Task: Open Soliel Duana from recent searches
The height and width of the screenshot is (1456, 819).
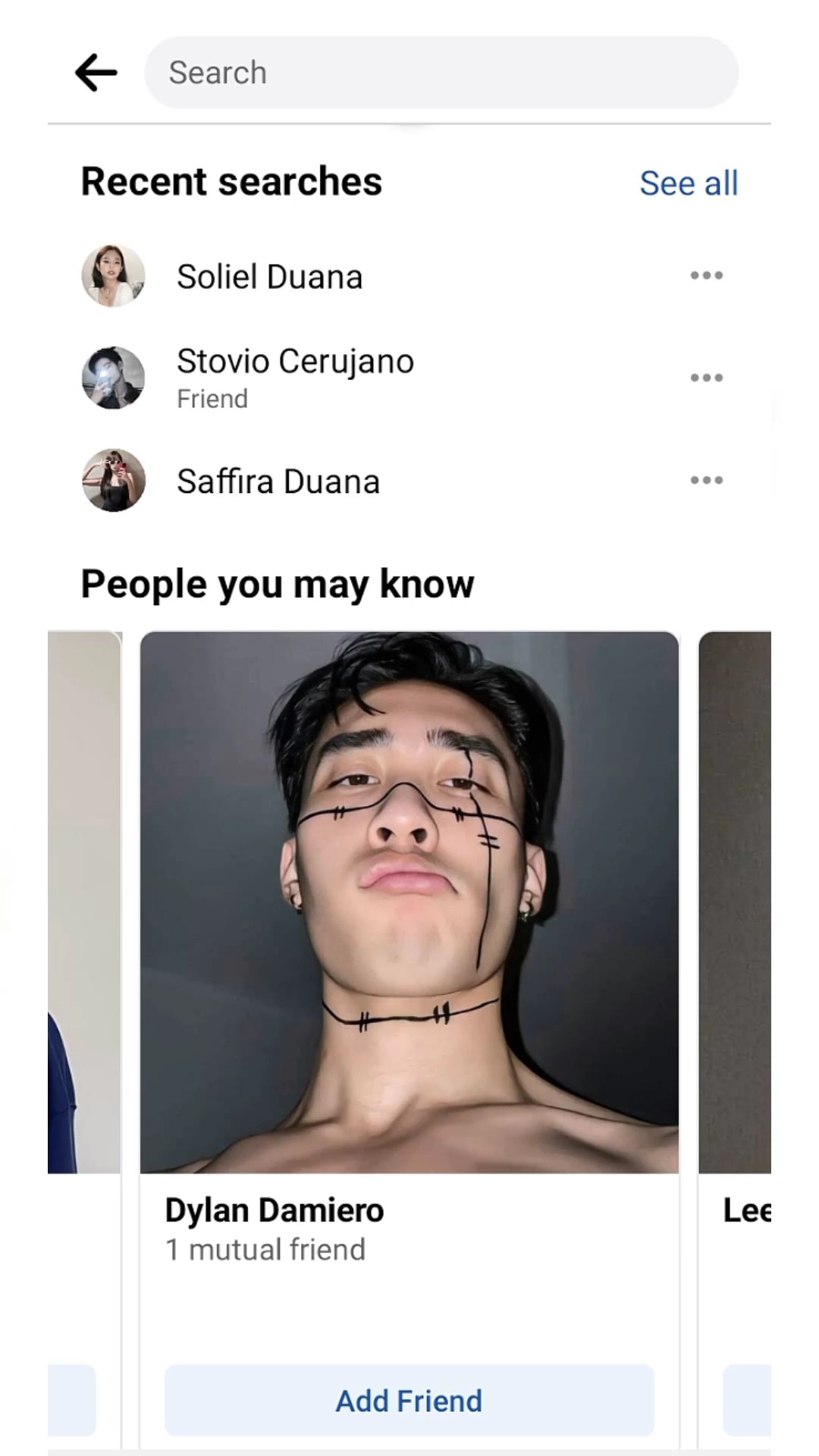Action: (269, 277)
